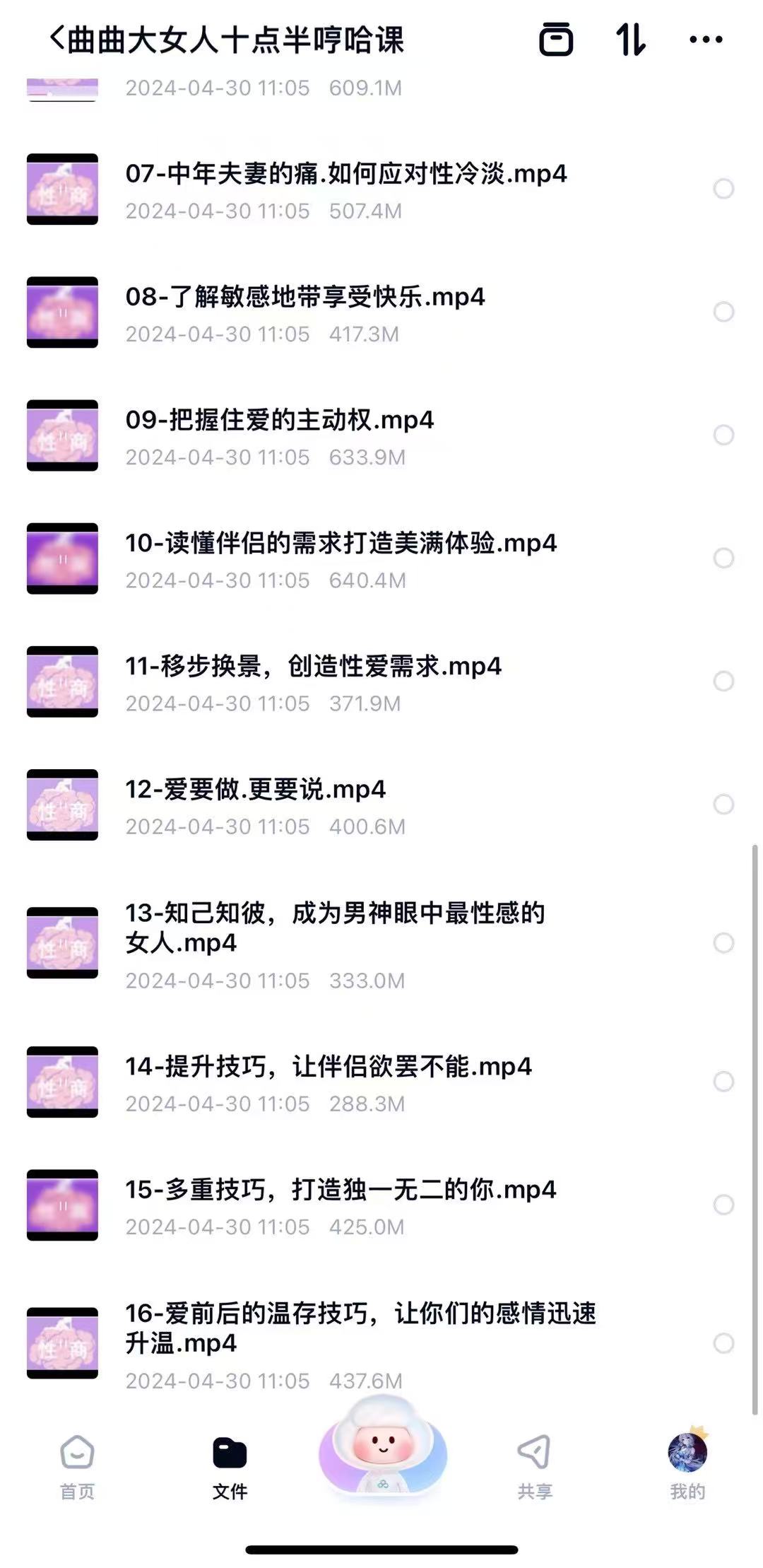
Task: Mark the circle for 14-提升技巧，让伴侣欲罢不能.mp4
Action: tap(723, 1081)
